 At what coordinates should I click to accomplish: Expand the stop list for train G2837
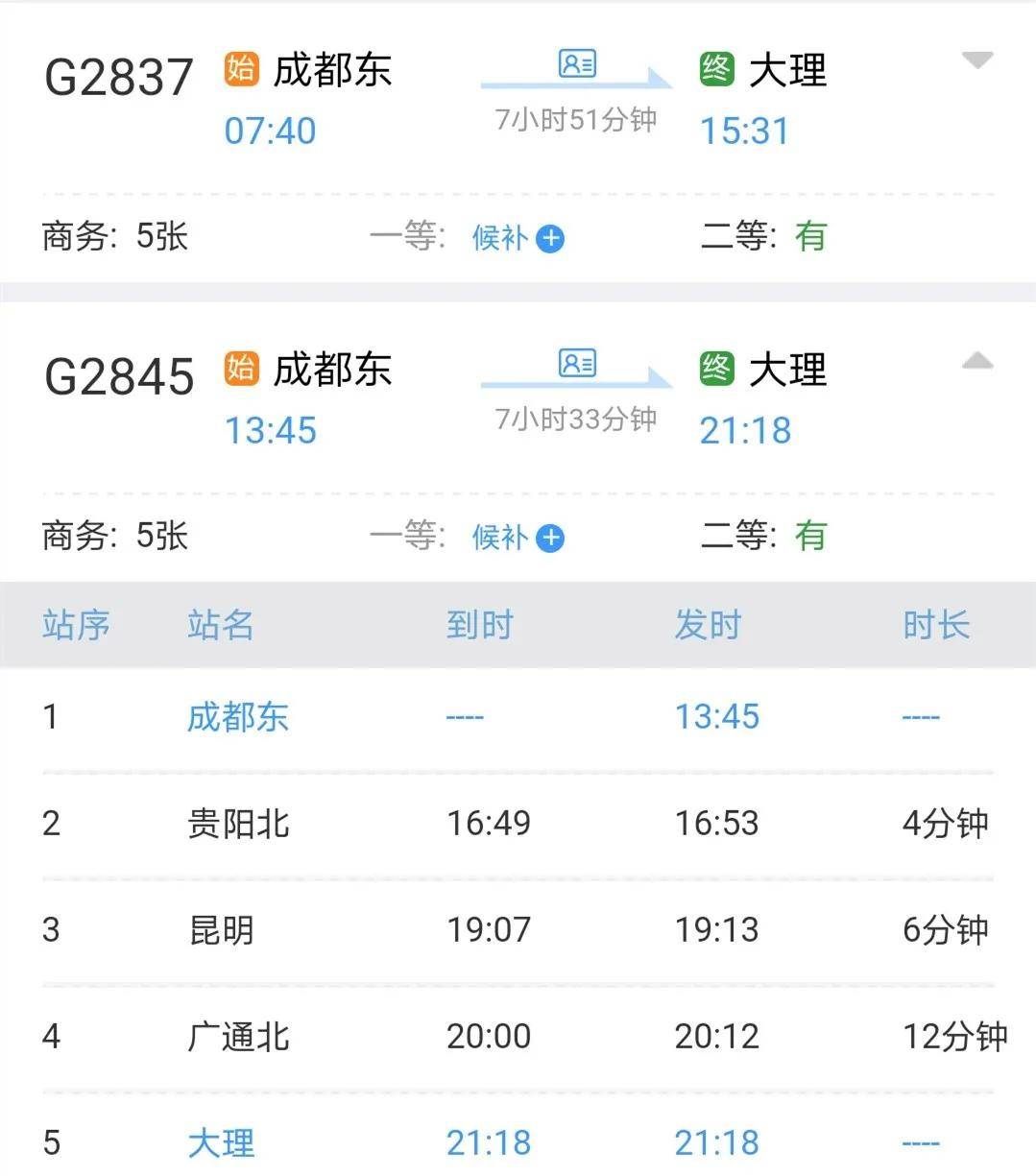coord(976,61)
